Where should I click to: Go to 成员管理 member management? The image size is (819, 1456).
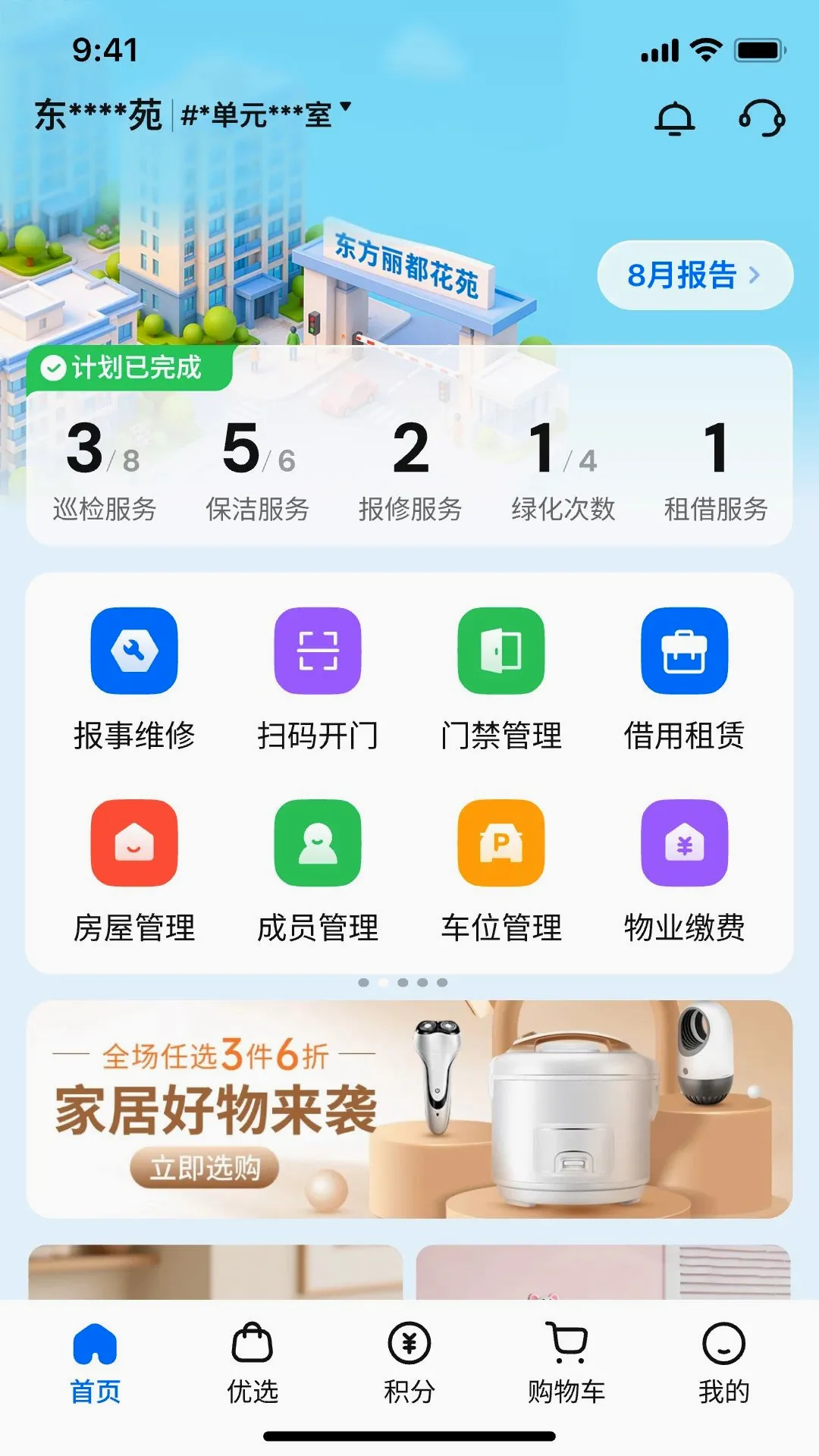click(318, 871)
